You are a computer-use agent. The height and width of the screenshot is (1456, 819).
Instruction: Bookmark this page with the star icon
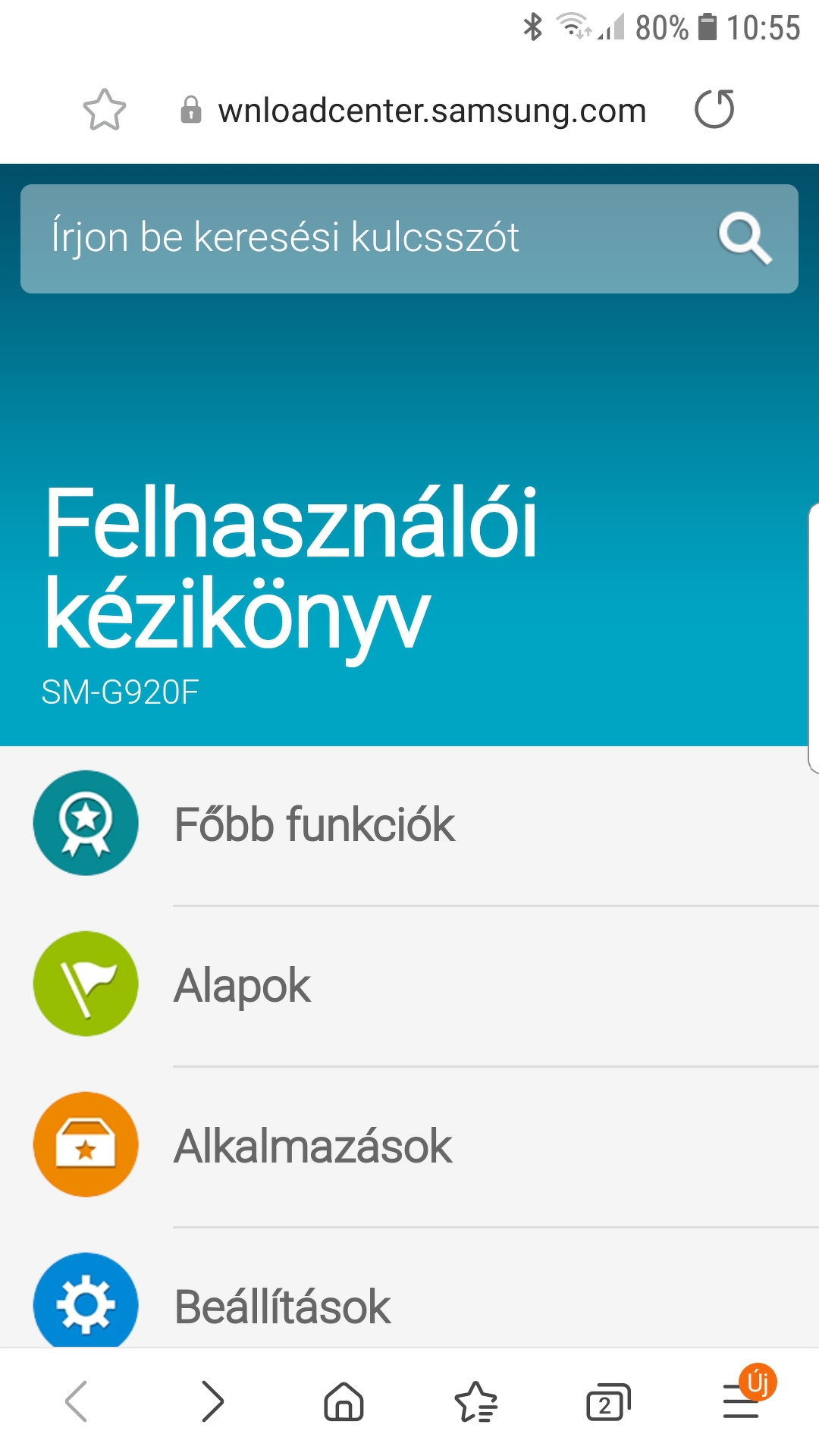(104, 110)
